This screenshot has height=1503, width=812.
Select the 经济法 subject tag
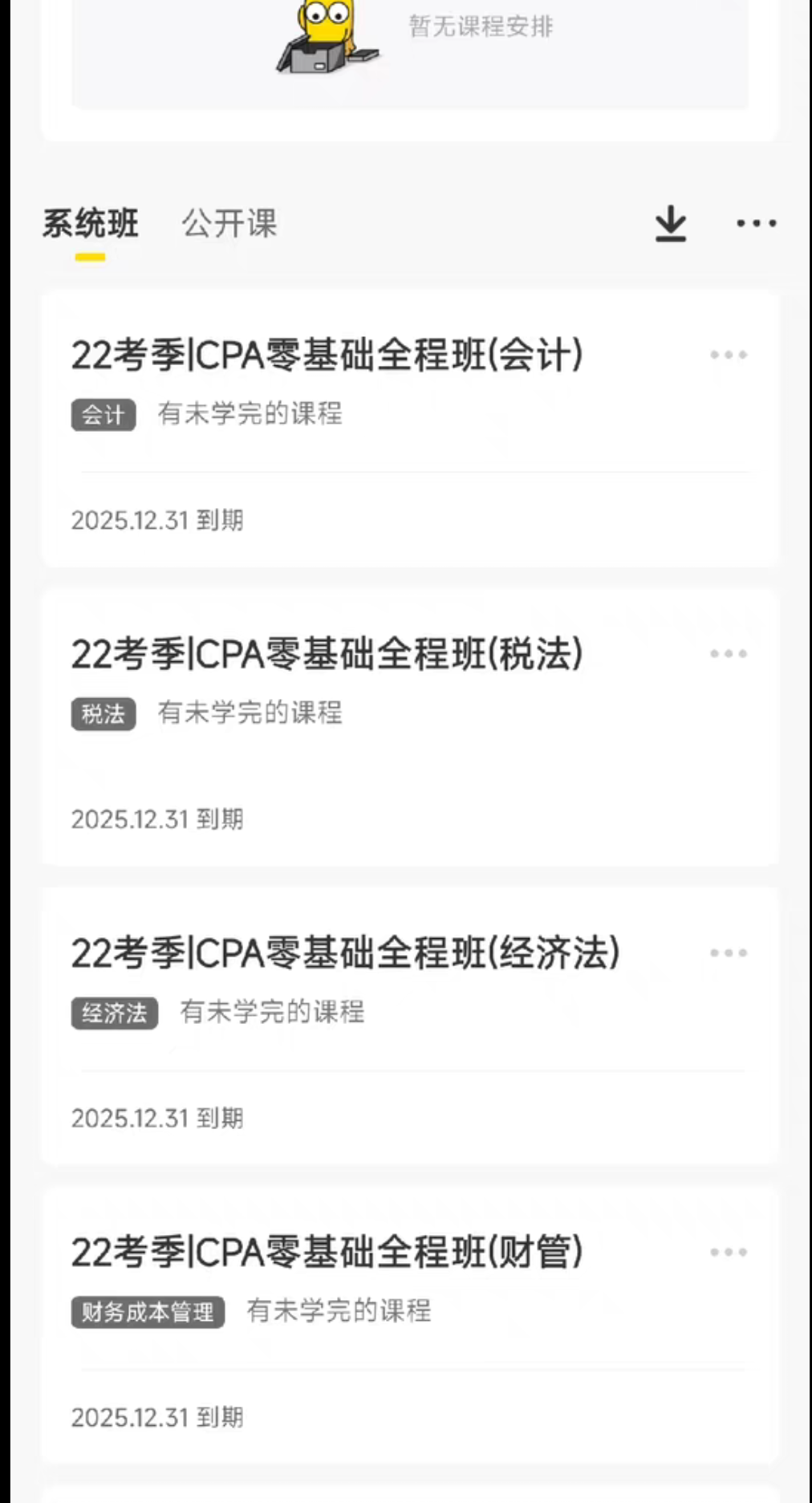coord(114,1013)
